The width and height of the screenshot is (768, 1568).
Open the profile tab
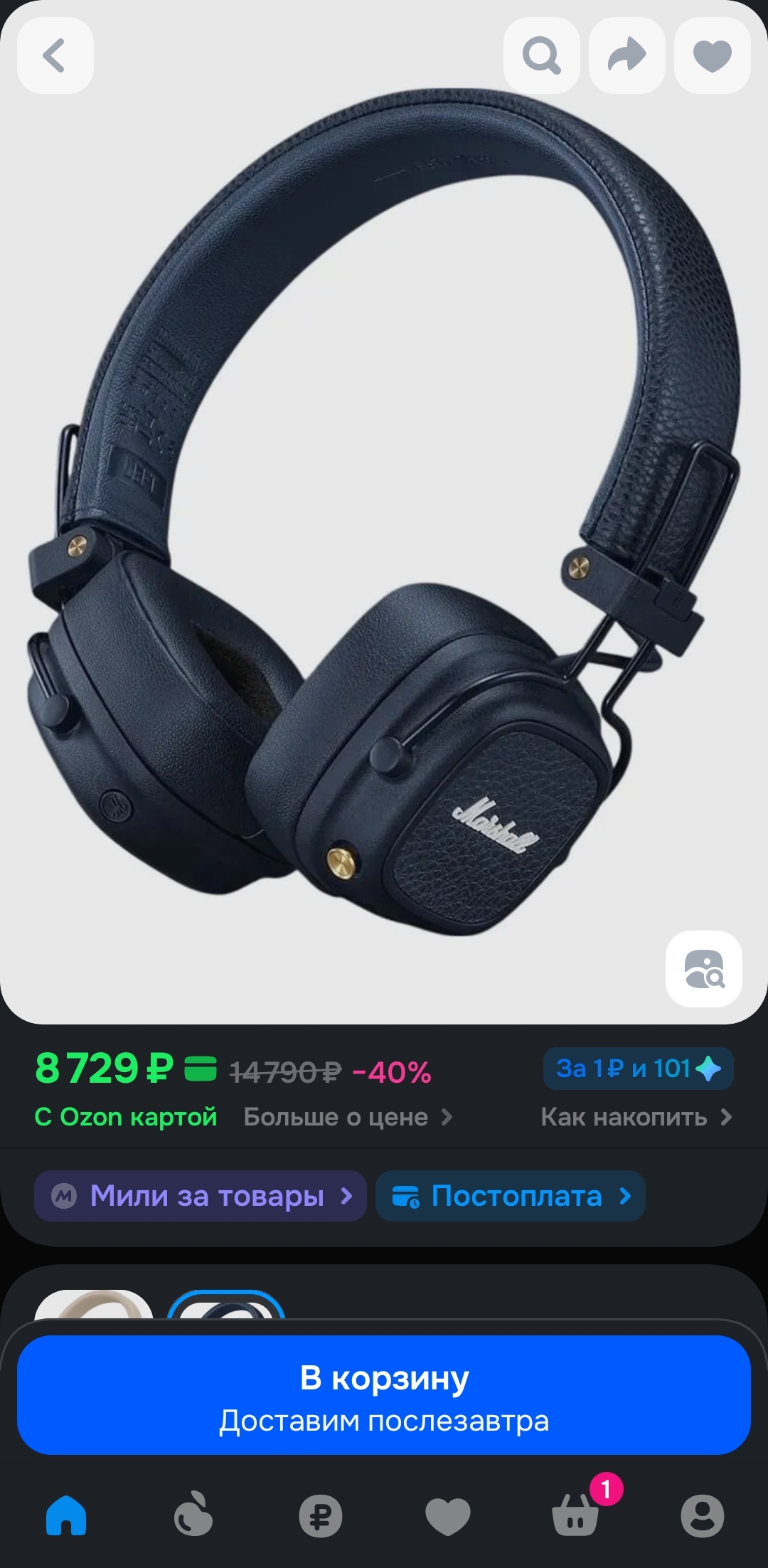click(703, 1515)
